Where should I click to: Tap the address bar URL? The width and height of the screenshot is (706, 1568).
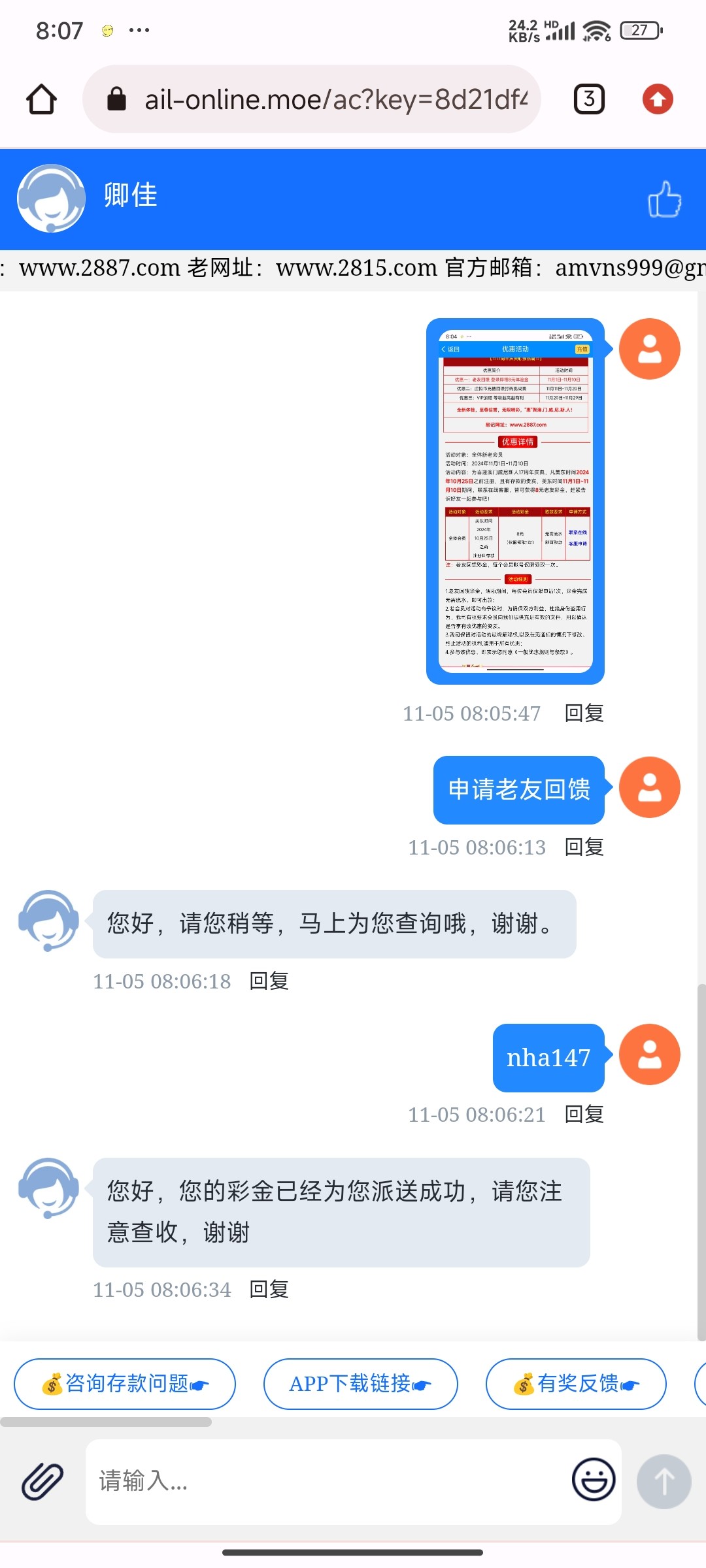pyautogui.click(x=335, y=99)
